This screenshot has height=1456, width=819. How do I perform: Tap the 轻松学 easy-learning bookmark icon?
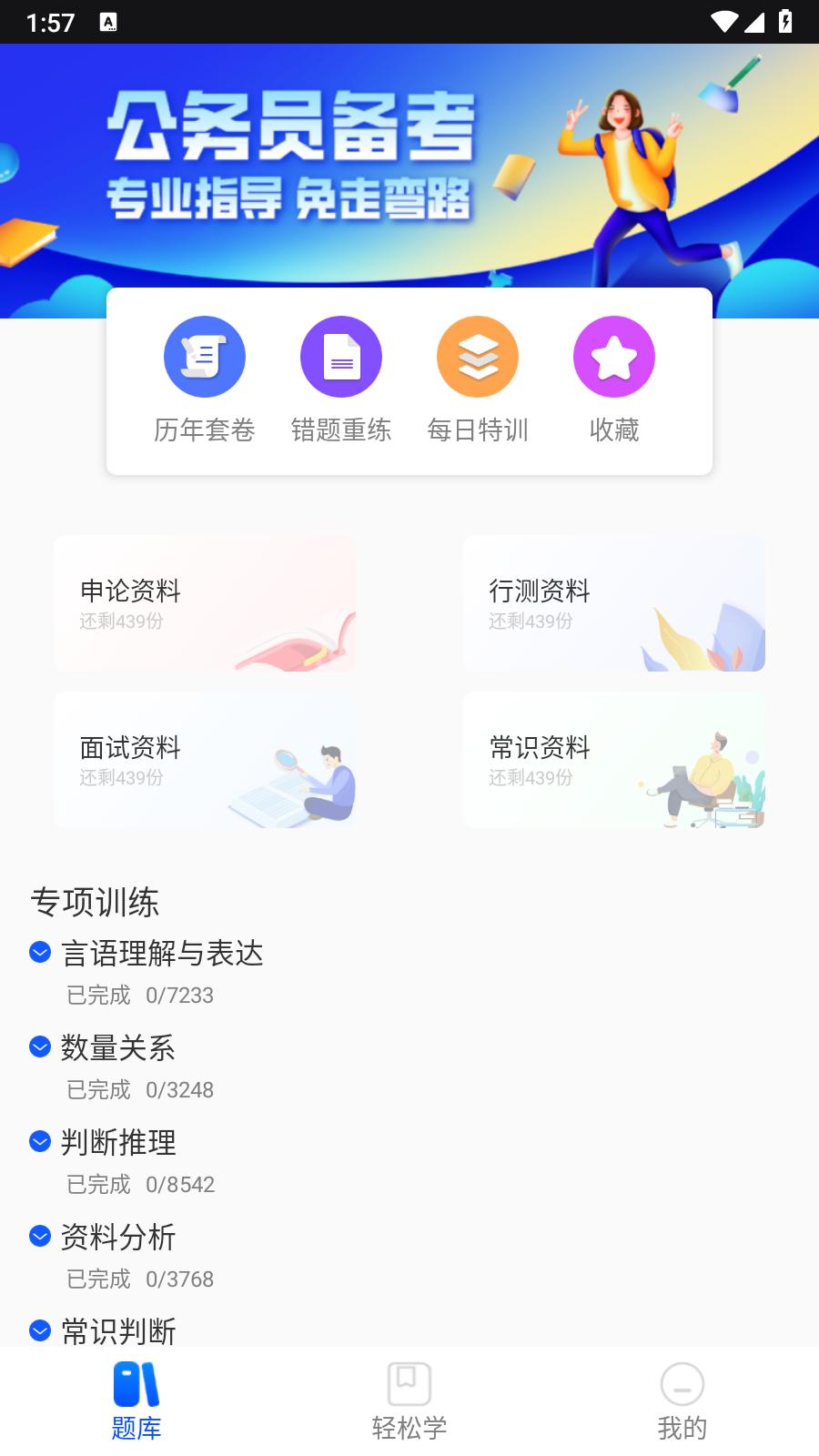(x=409, y=1381)
